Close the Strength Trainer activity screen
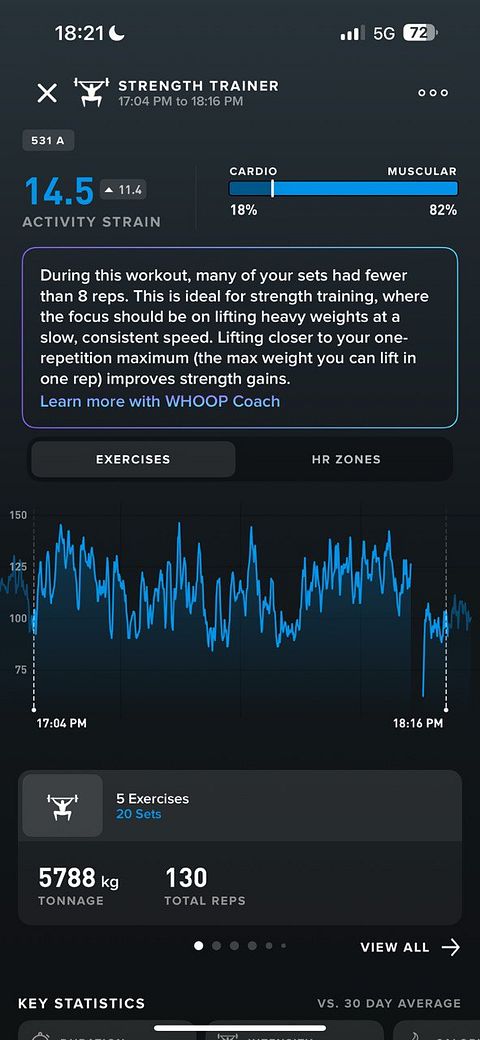 [x=47, y=94]
